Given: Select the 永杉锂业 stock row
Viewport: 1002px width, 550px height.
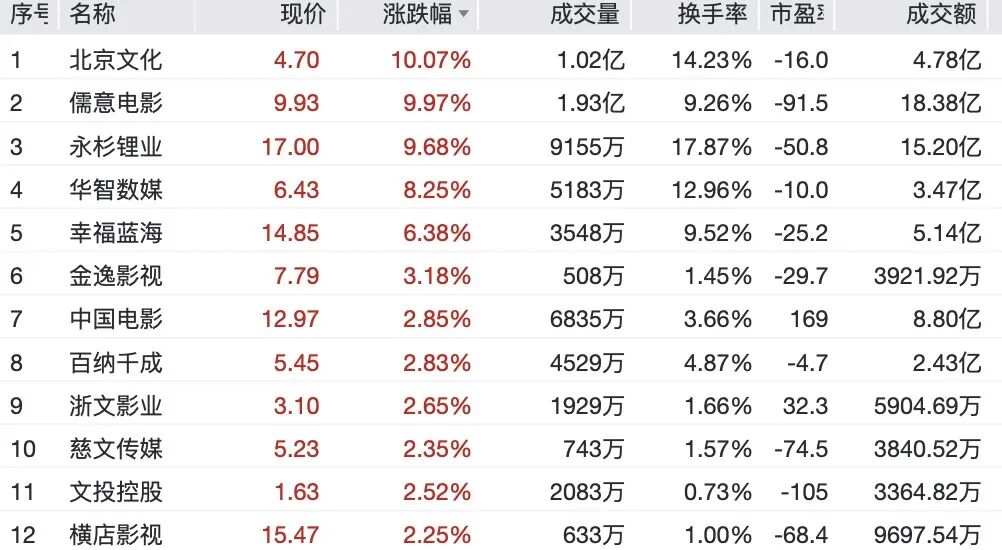Looking at the screenshot, I should [501, 146].
